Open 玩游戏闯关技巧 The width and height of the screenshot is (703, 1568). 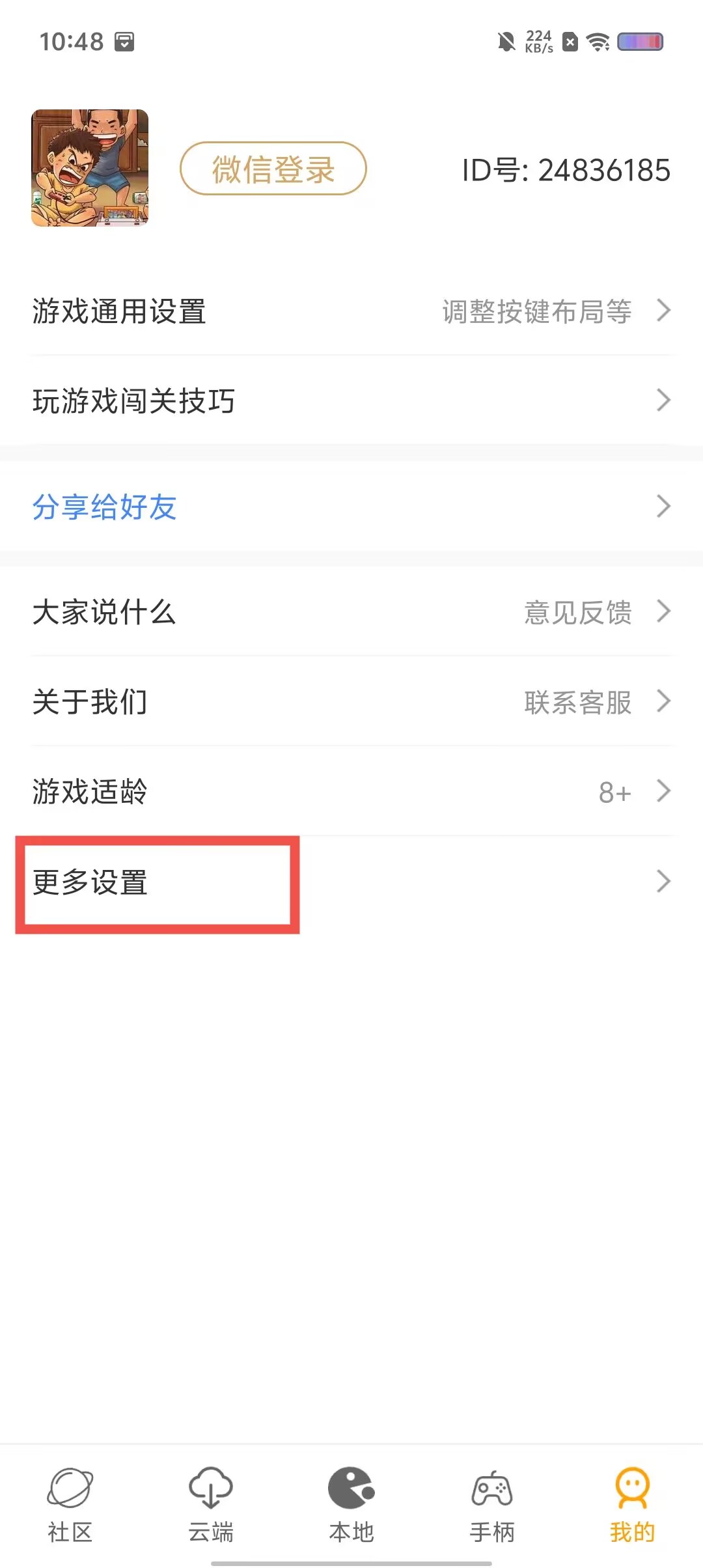[x=351, y=400]
